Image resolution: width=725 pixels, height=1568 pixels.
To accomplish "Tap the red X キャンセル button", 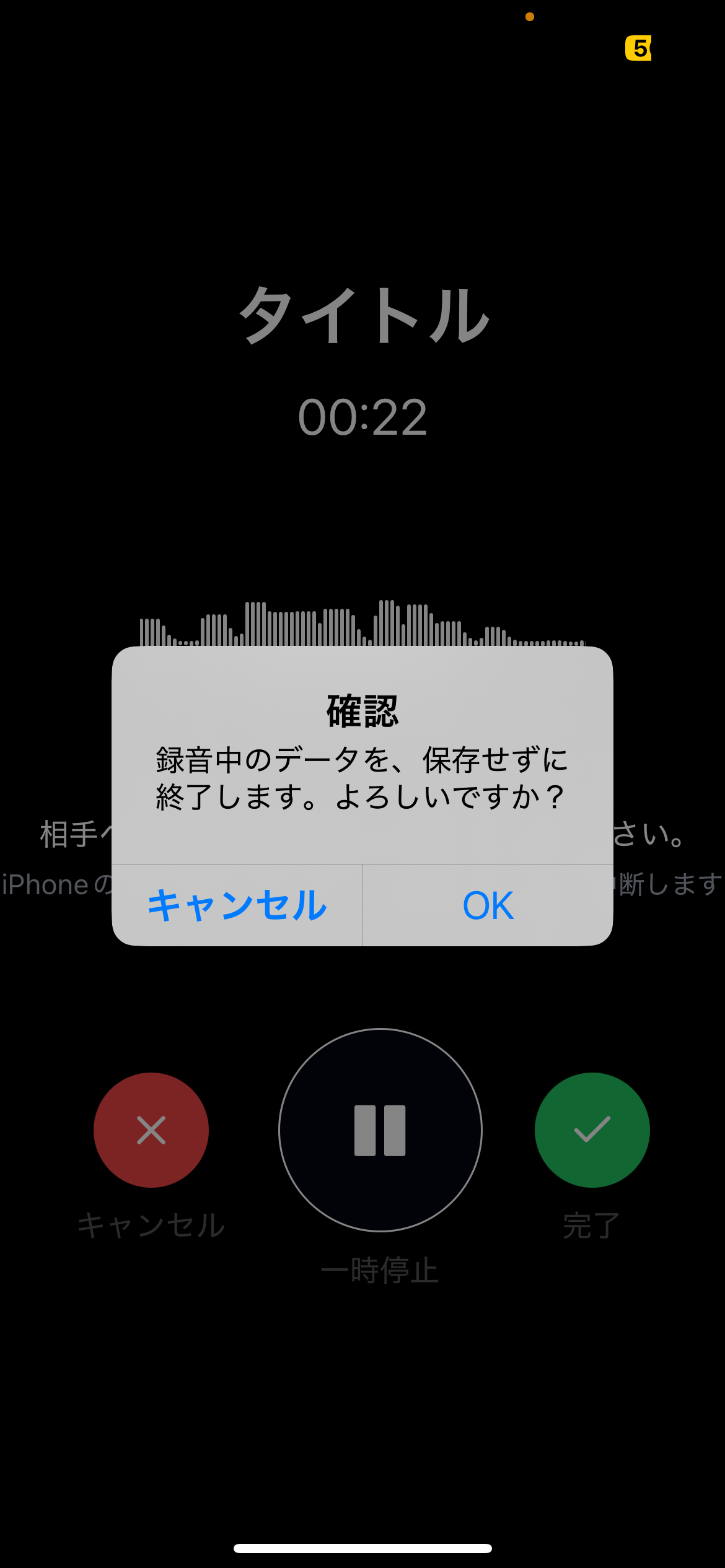I will [x=151, y=1130].
